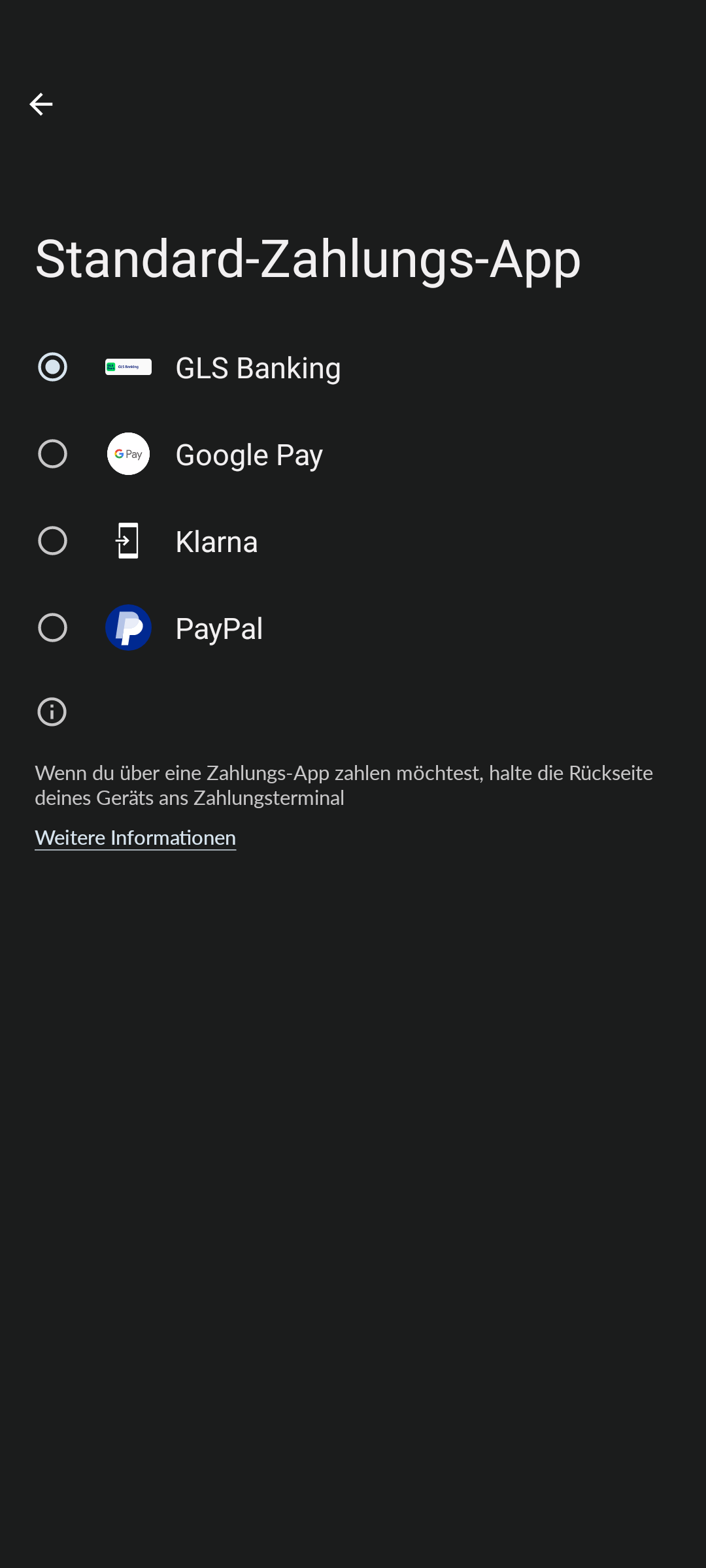Go back using the top arrow
Image resolution: width=706 pixels, height=1568 pixels.
(41, 104)
